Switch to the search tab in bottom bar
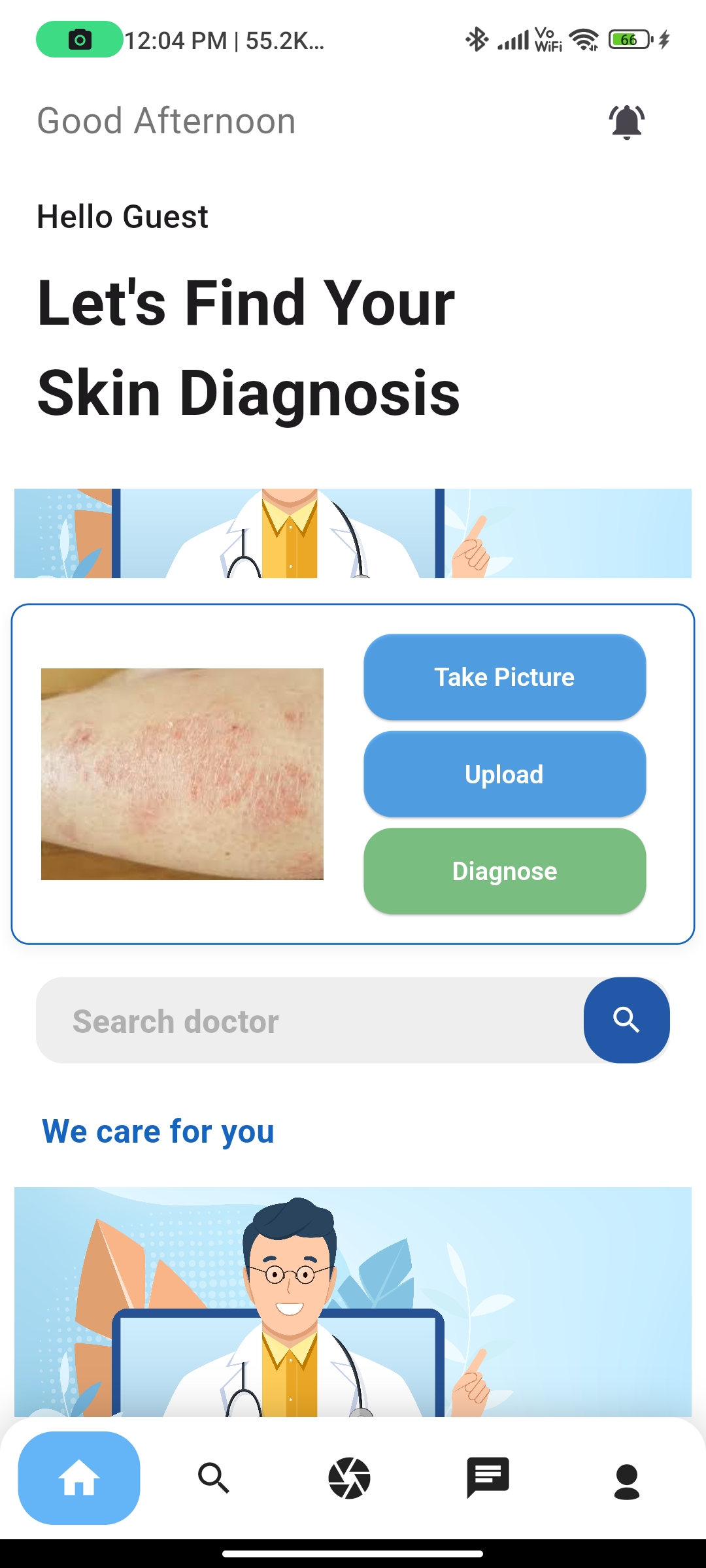Image resolution: width=706 pixels, height=1568 pixels. (x=214, y=1478)
